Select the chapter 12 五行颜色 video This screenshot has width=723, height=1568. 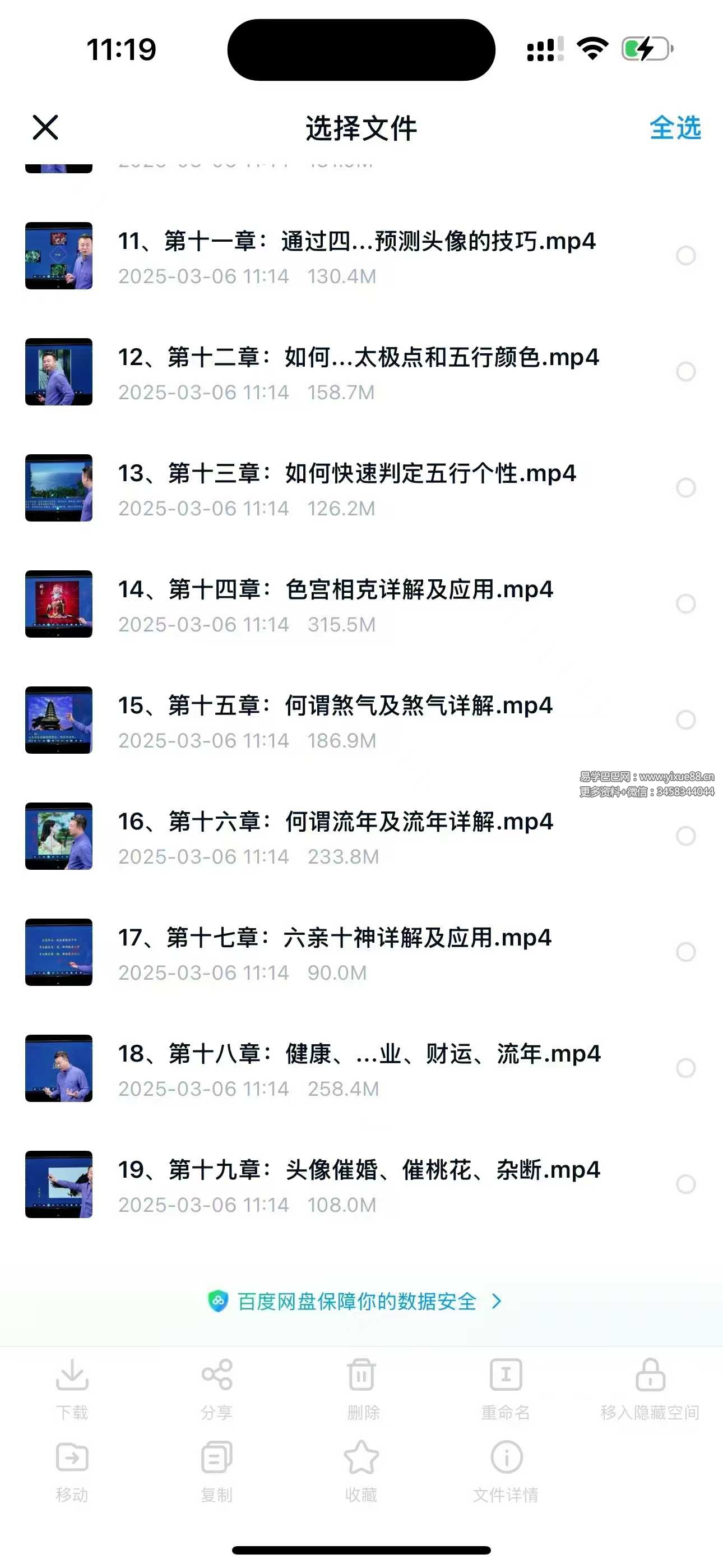[685, 371]
